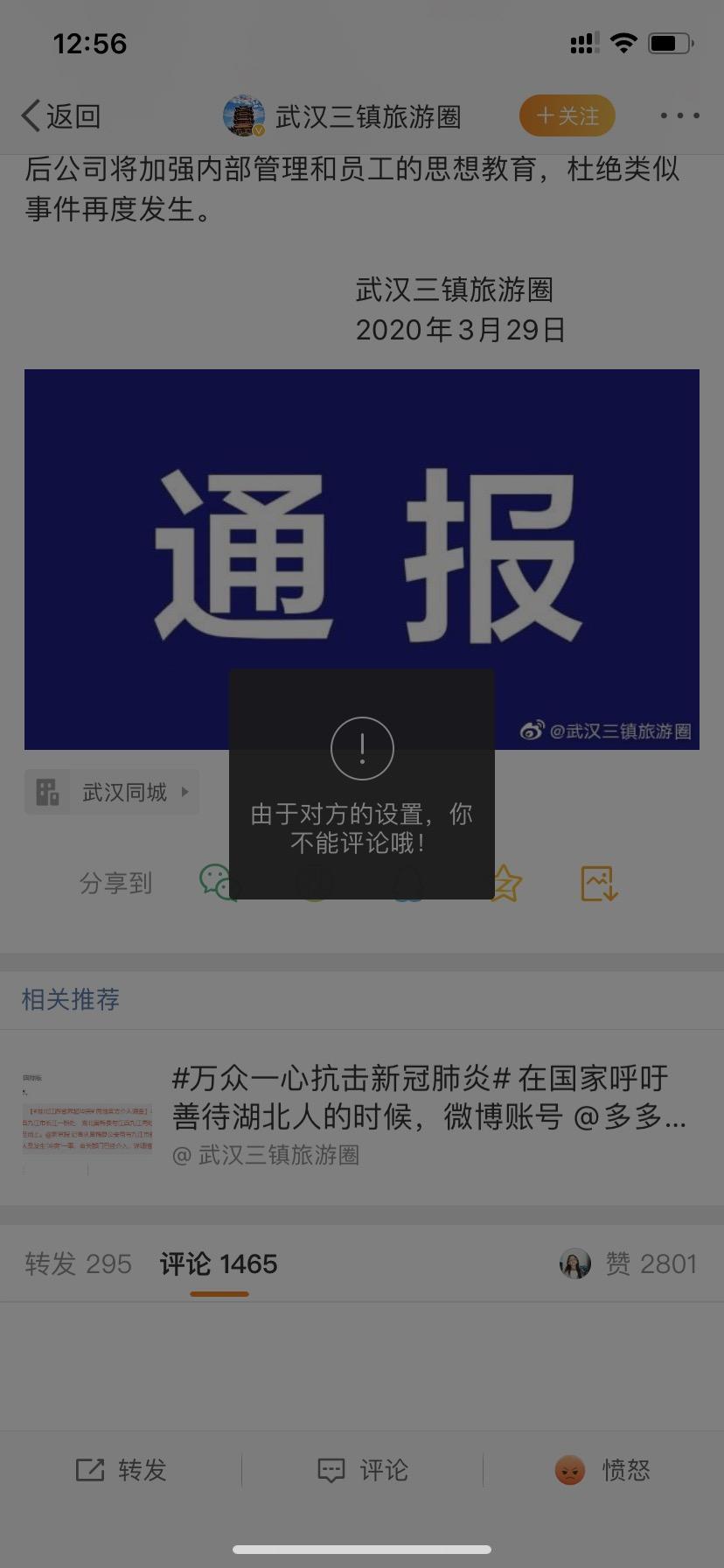Switch to 转发 295 tab
The height and width of the screenshot is (1568, 724).
78,1264
